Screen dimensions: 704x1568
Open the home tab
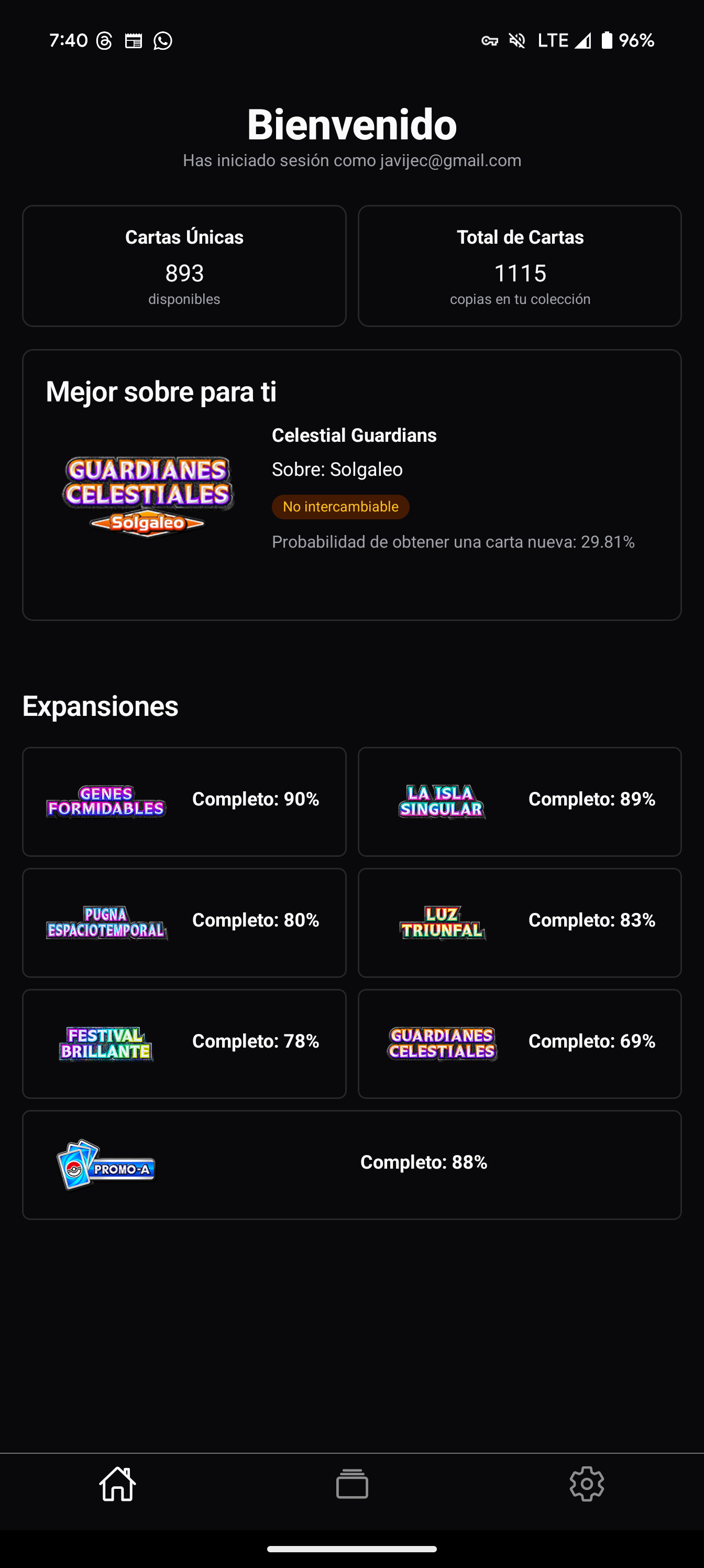pos(117,1484)
